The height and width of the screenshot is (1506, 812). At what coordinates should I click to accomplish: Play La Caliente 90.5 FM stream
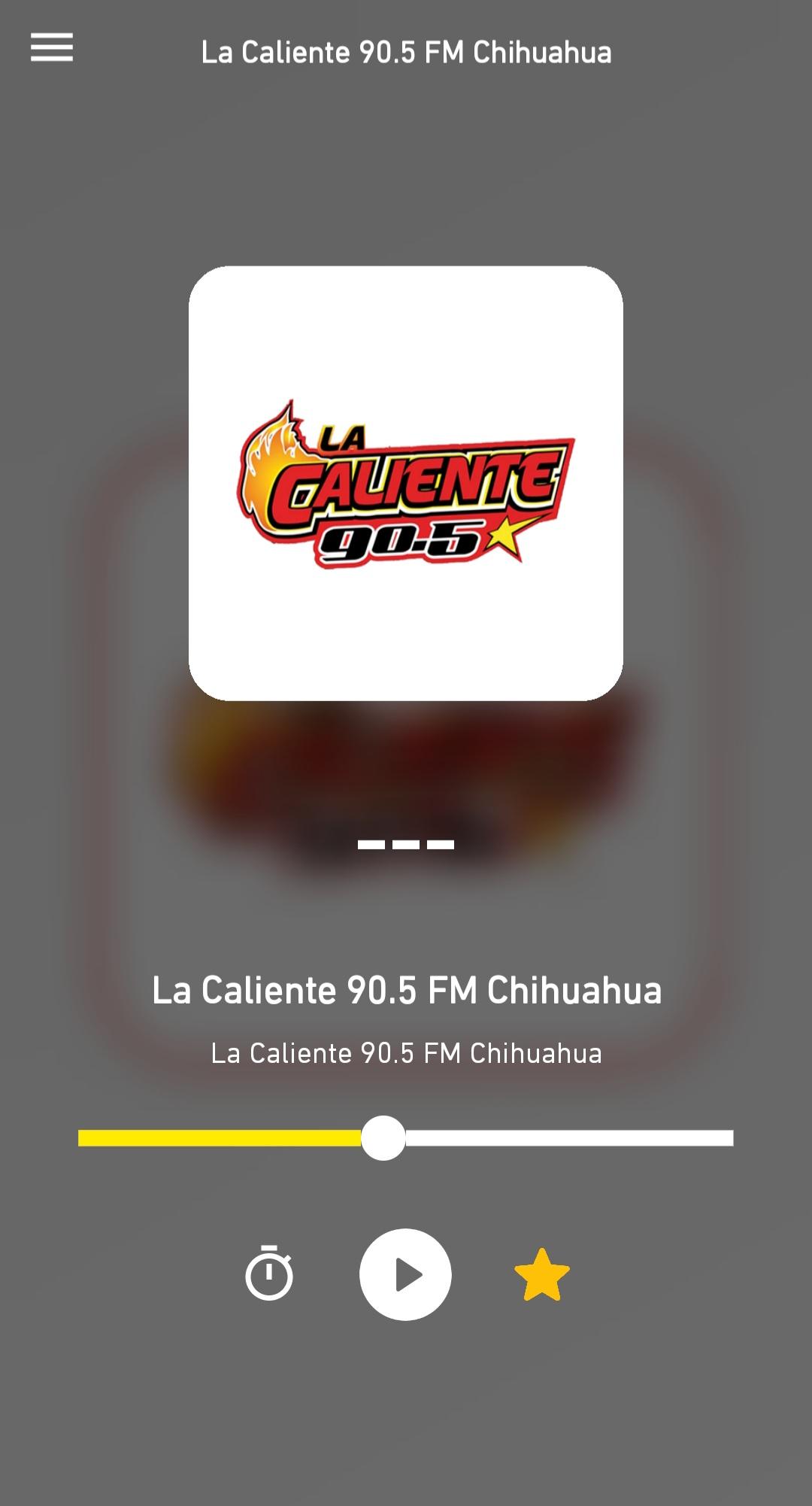[x=405, y=1274]
